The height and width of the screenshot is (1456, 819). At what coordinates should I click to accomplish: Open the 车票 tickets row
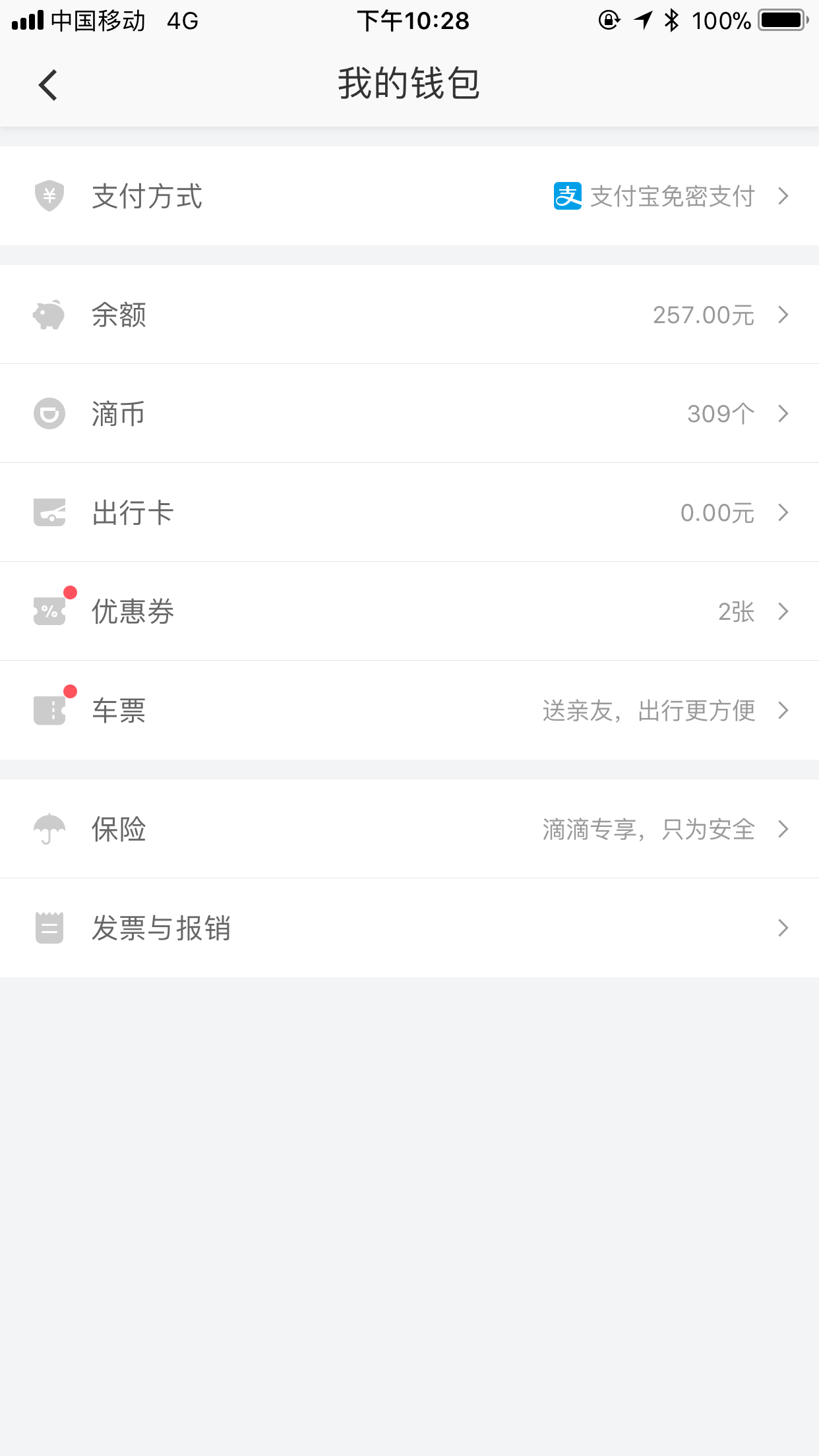(409, 710)
